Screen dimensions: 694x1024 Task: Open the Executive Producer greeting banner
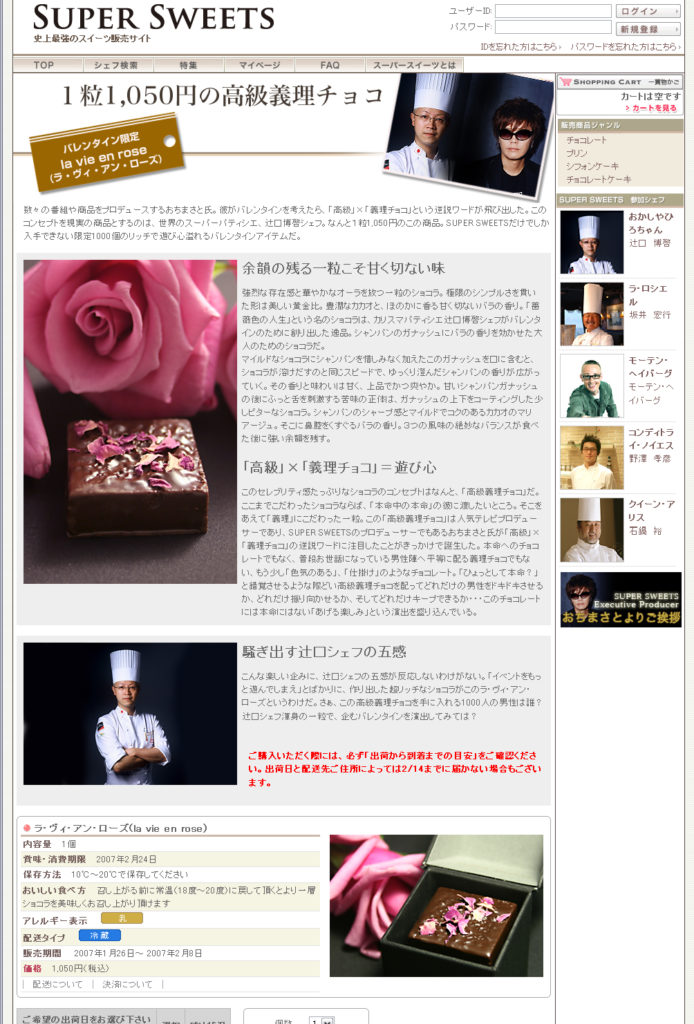620,599
